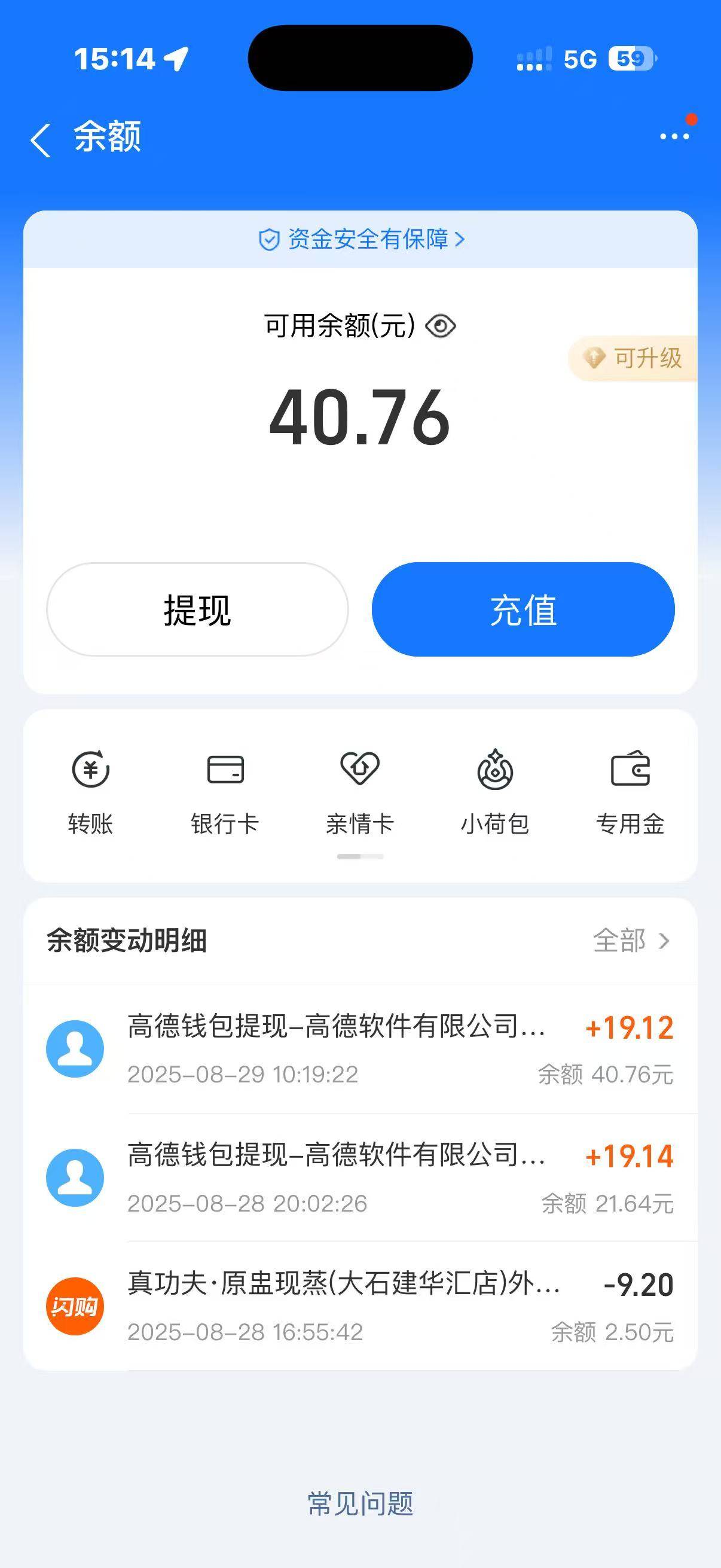Open the +19.14 高德钱包提现 record
Screen dimensions: 721x1568
coord(360,1177)
